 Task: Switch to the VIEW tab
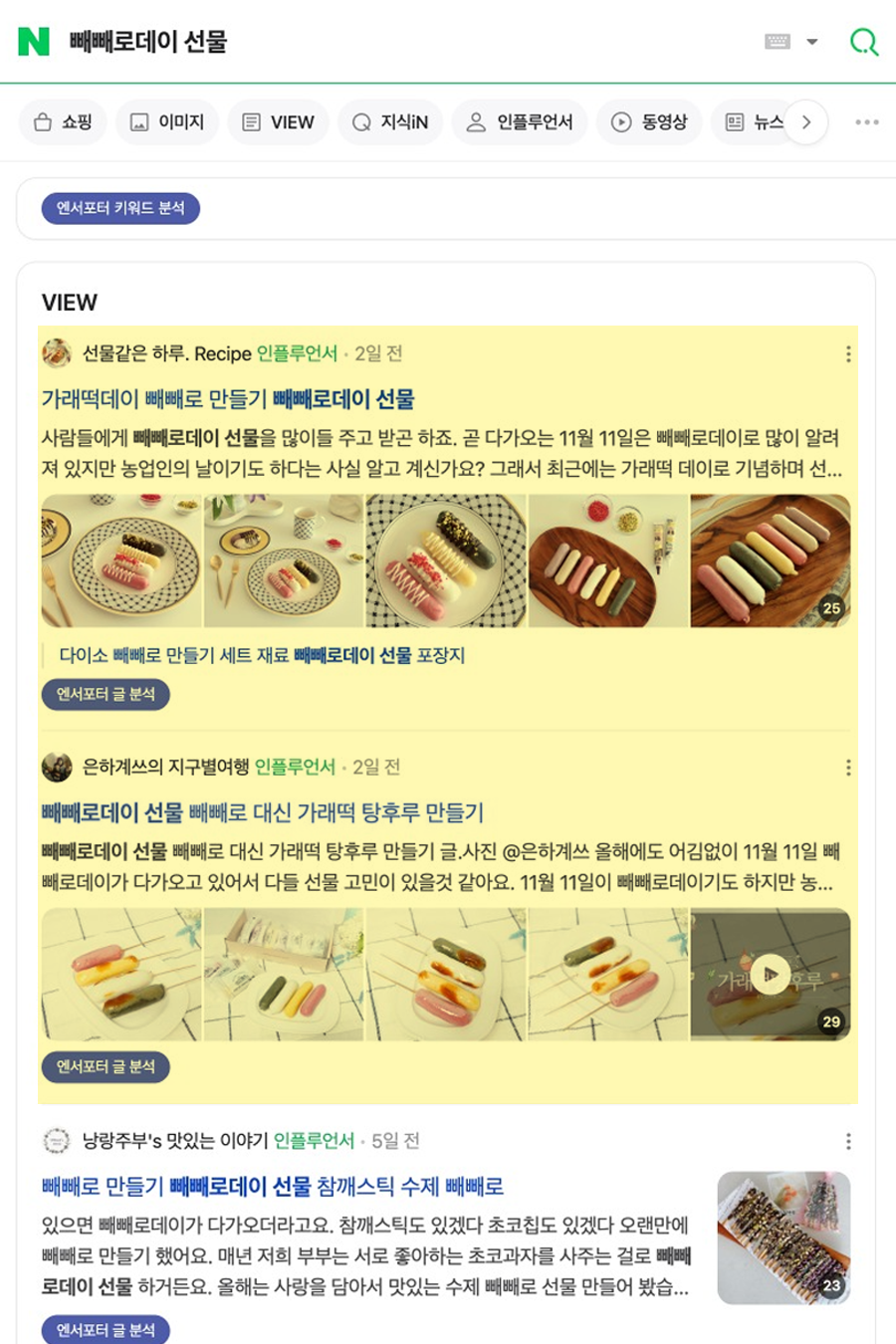point(277,120)
